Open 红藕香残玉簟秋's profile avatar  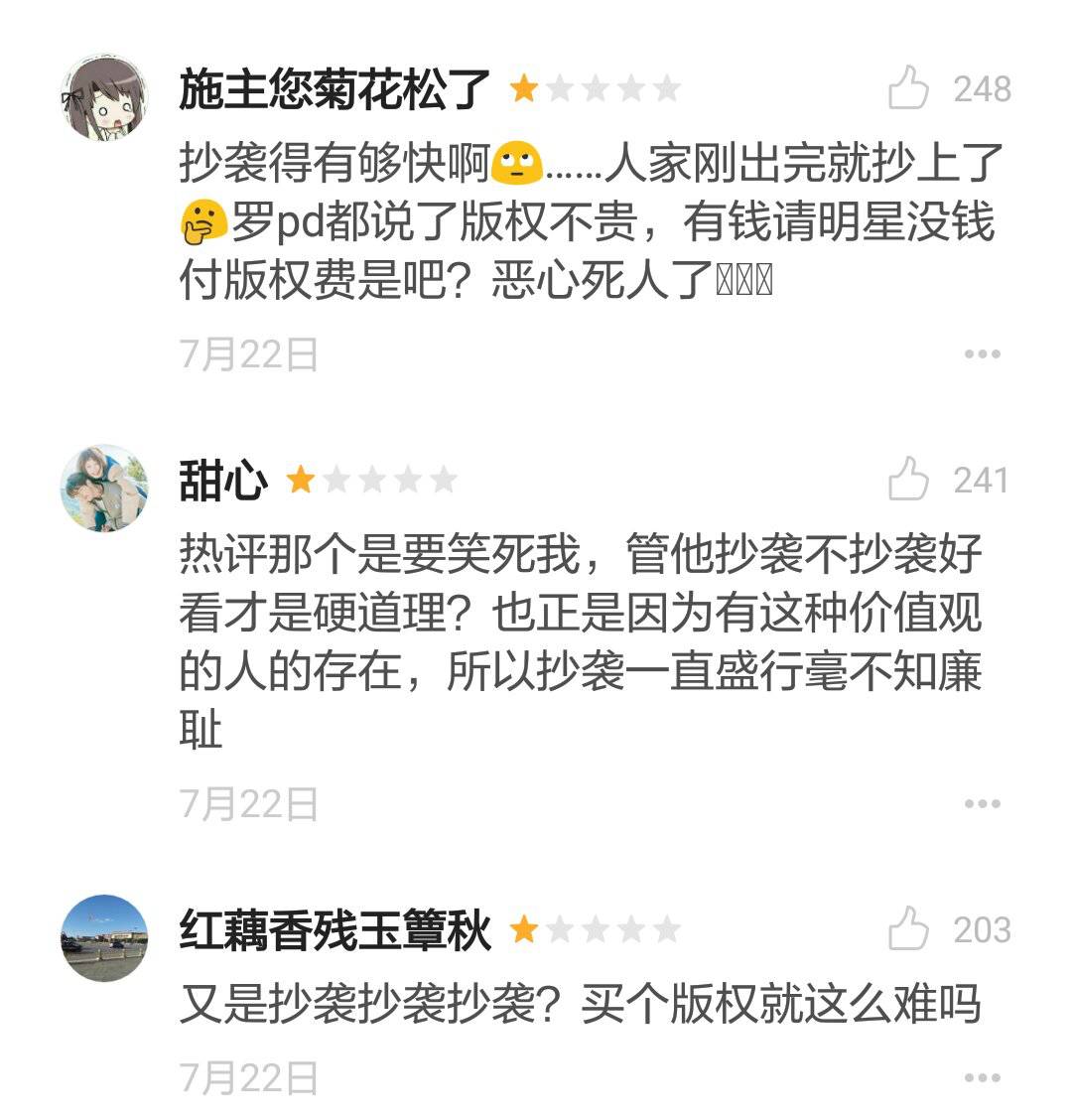[104, 937]
